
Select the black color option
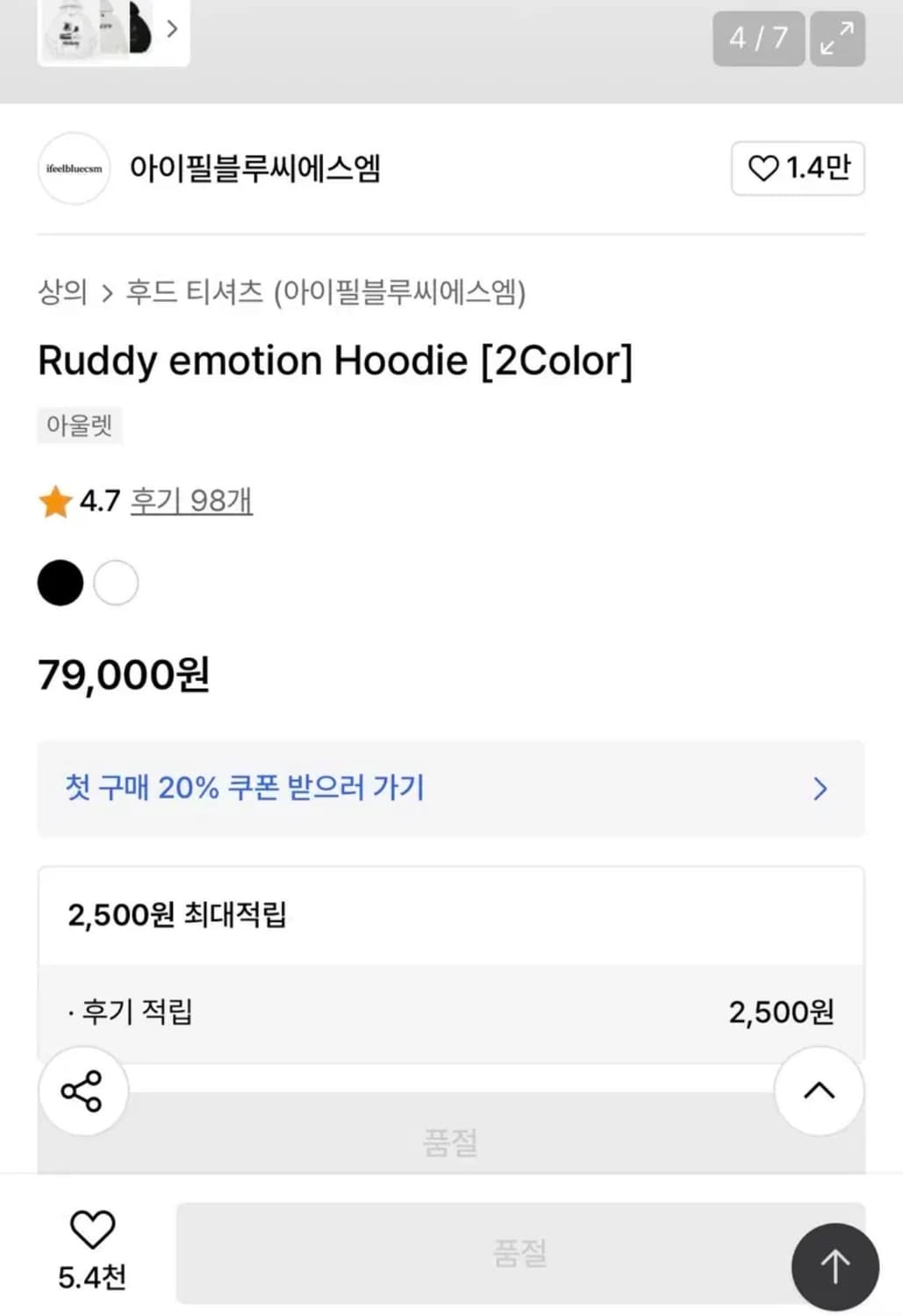[61, 582]
